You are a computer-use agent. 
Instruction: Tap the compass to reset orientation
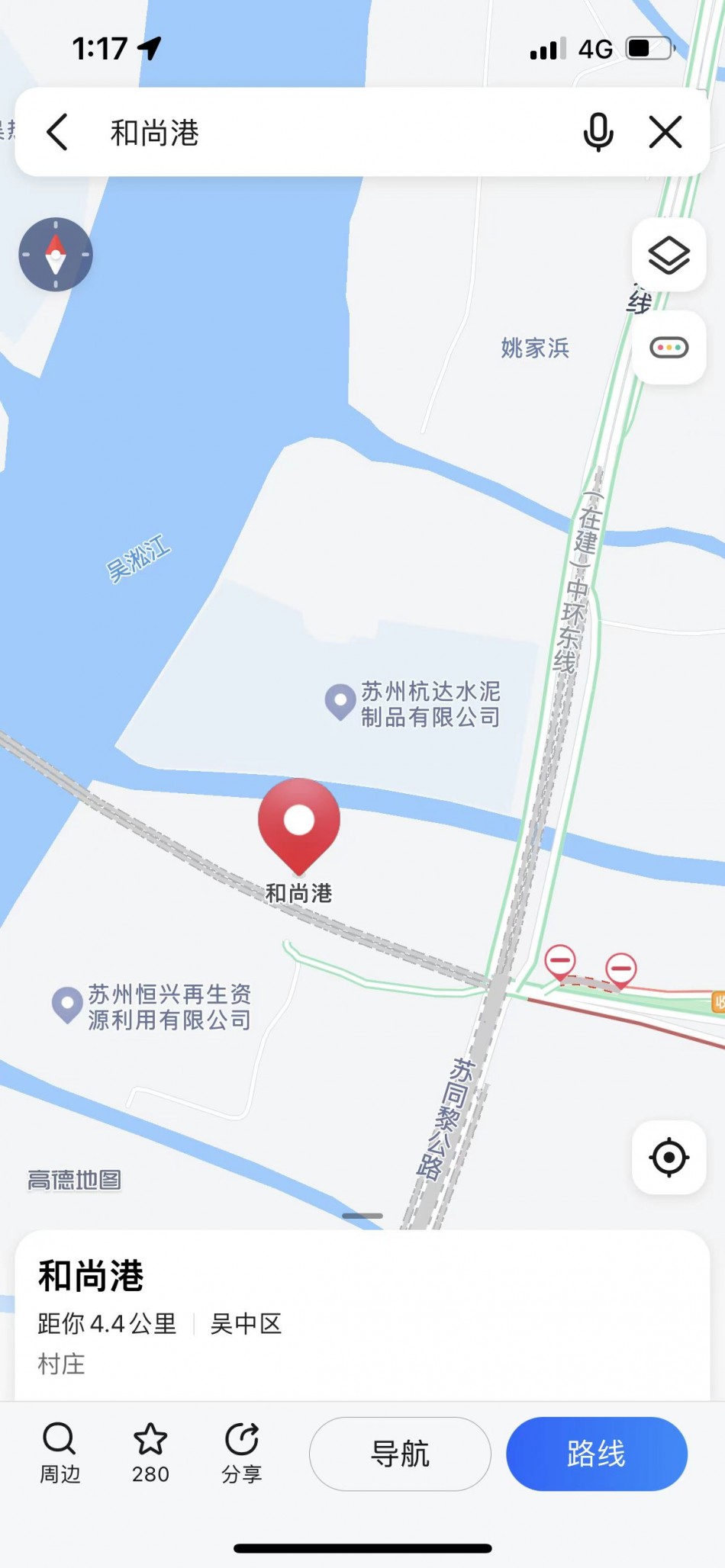point(56,255)
